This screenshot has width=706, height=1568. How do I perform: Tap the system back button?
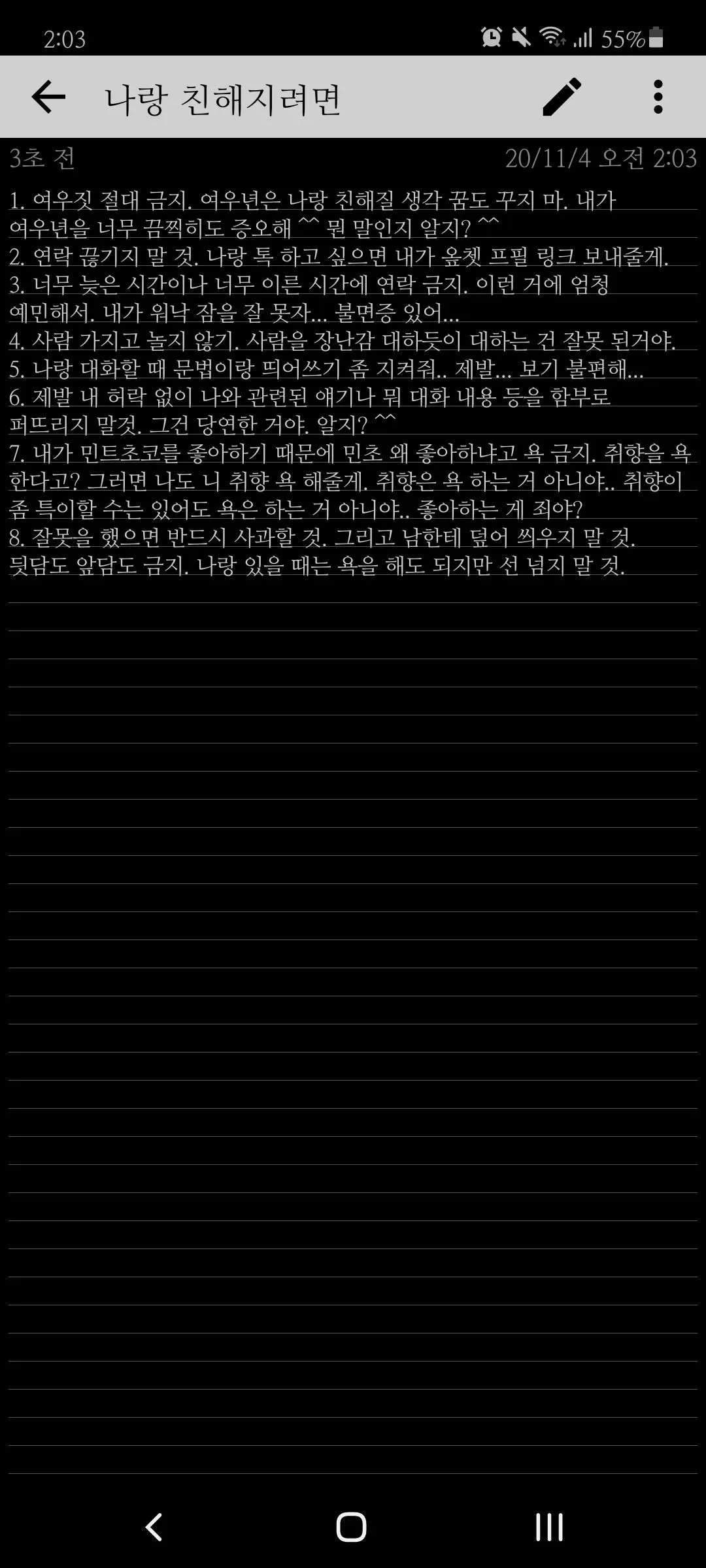click(154, 1527)
